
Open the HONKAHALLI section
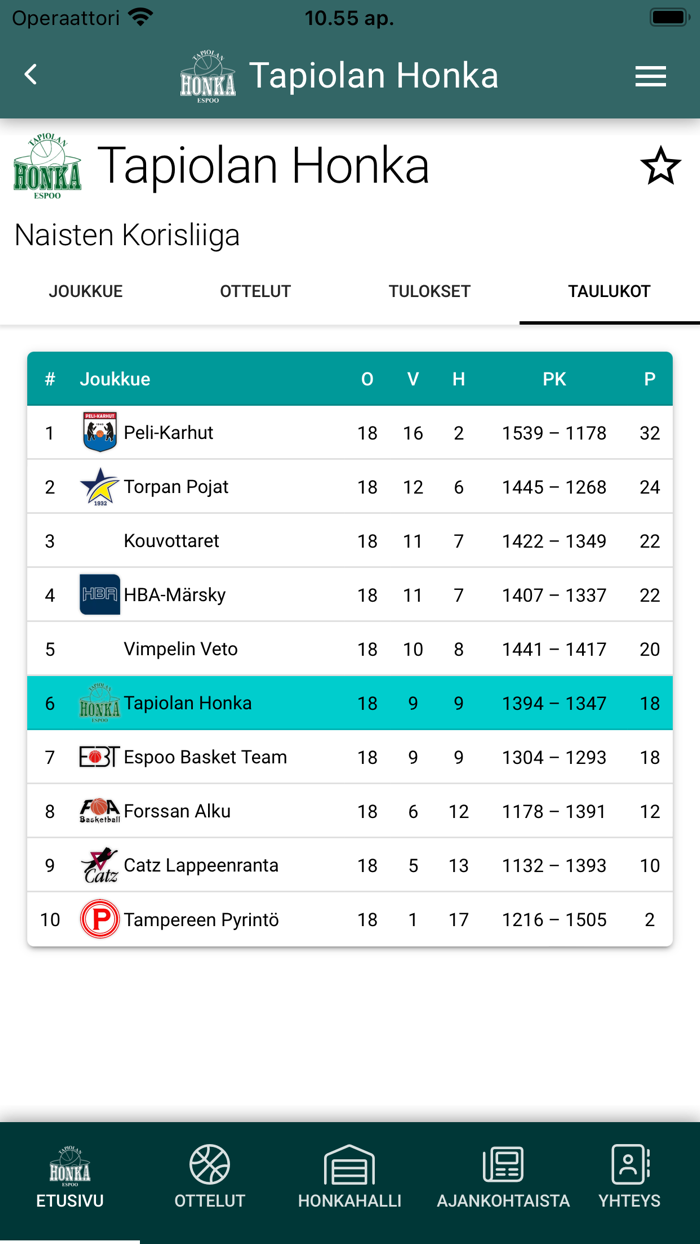350,1180
